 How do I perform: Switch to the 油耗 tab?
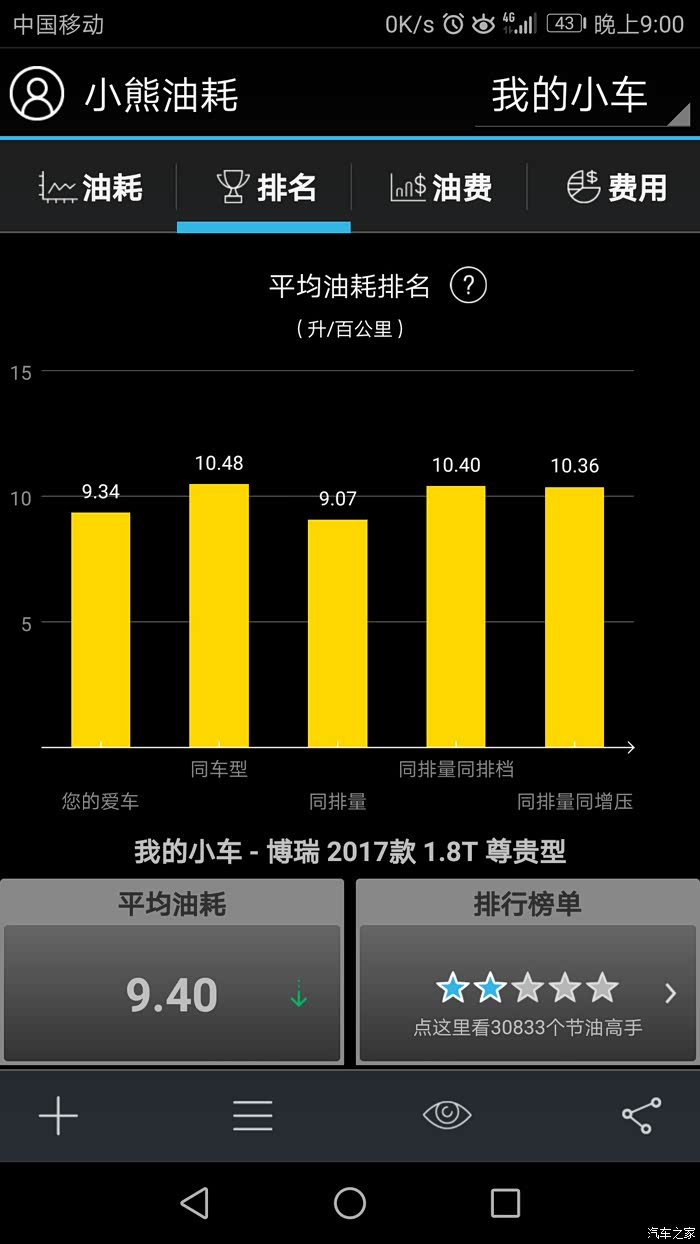click(90, 187)
